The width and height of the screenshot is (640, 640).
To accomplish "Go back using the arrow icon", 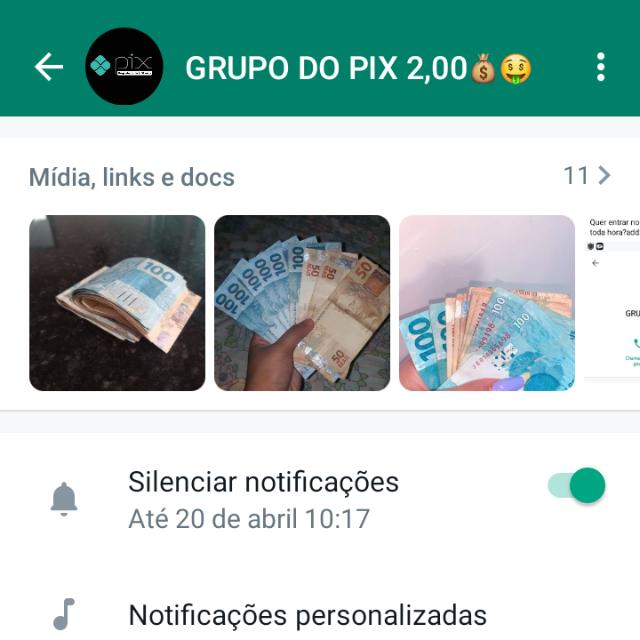I will pos(49,67).
